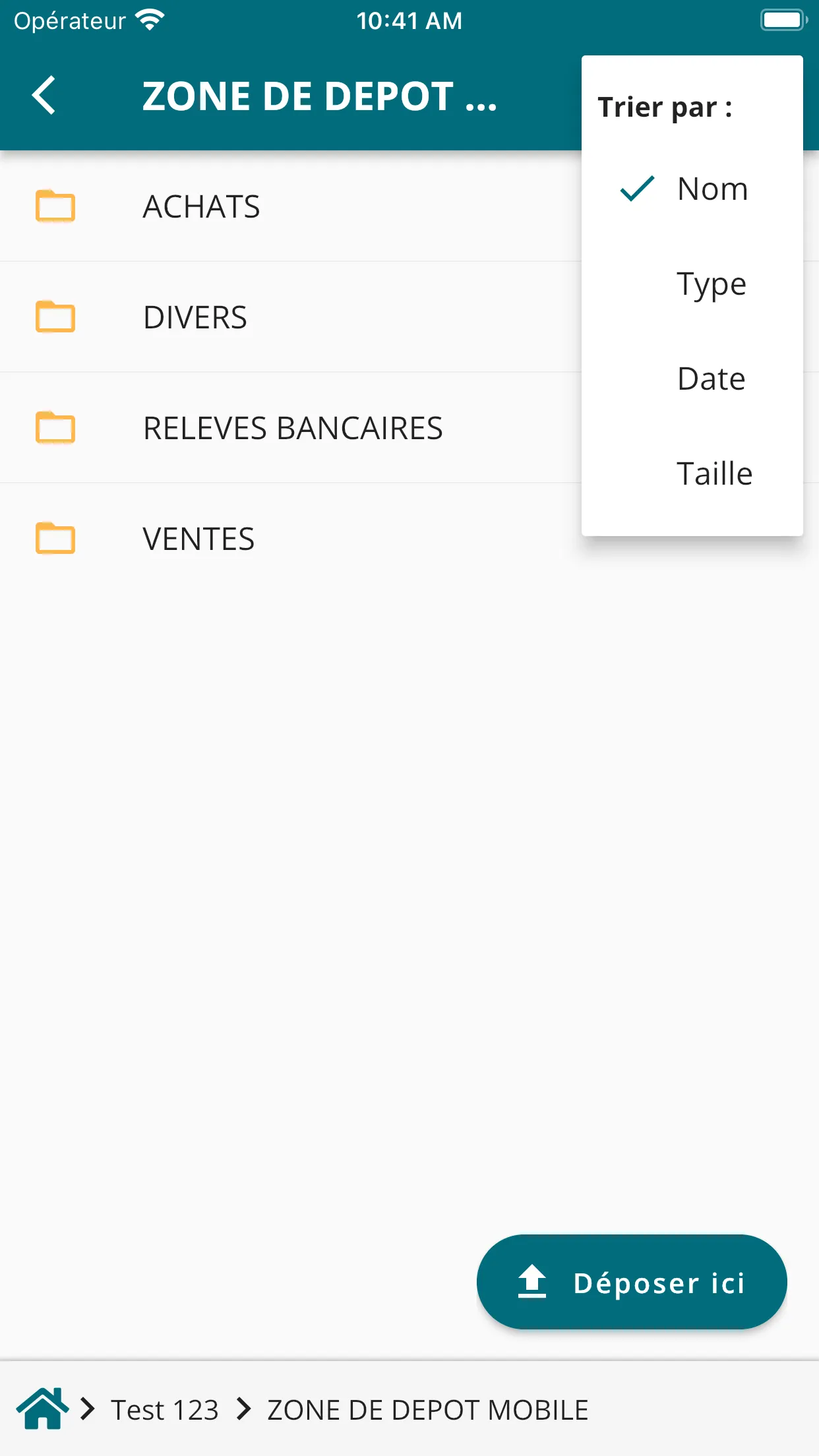
Task: Tap the battery indicator in status bar
Action: pyautogui.click(x=783, y=19)
